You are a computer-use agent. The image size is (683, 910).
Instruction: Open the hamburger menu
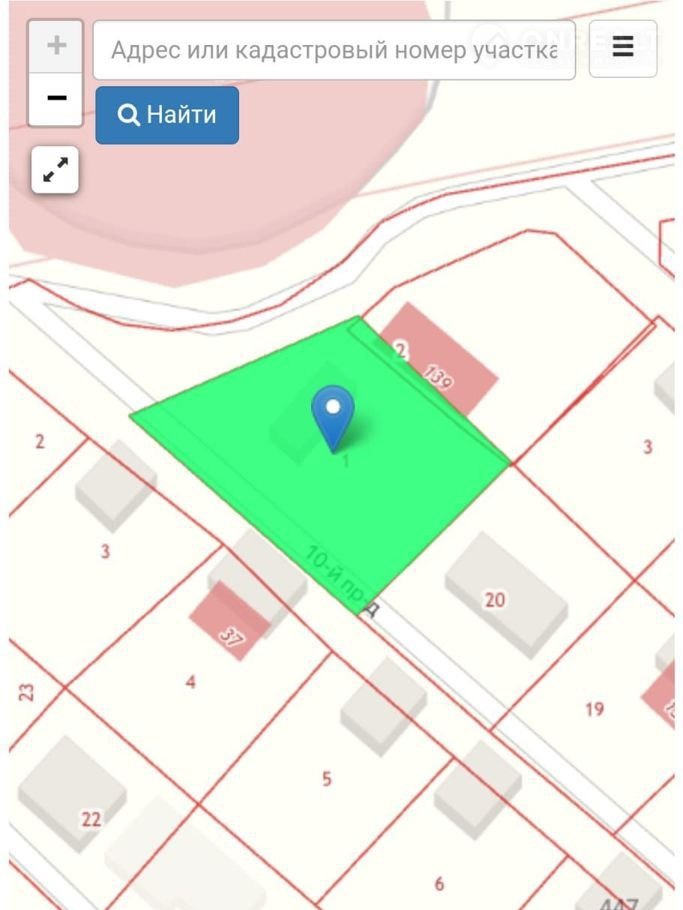[622, 47]
